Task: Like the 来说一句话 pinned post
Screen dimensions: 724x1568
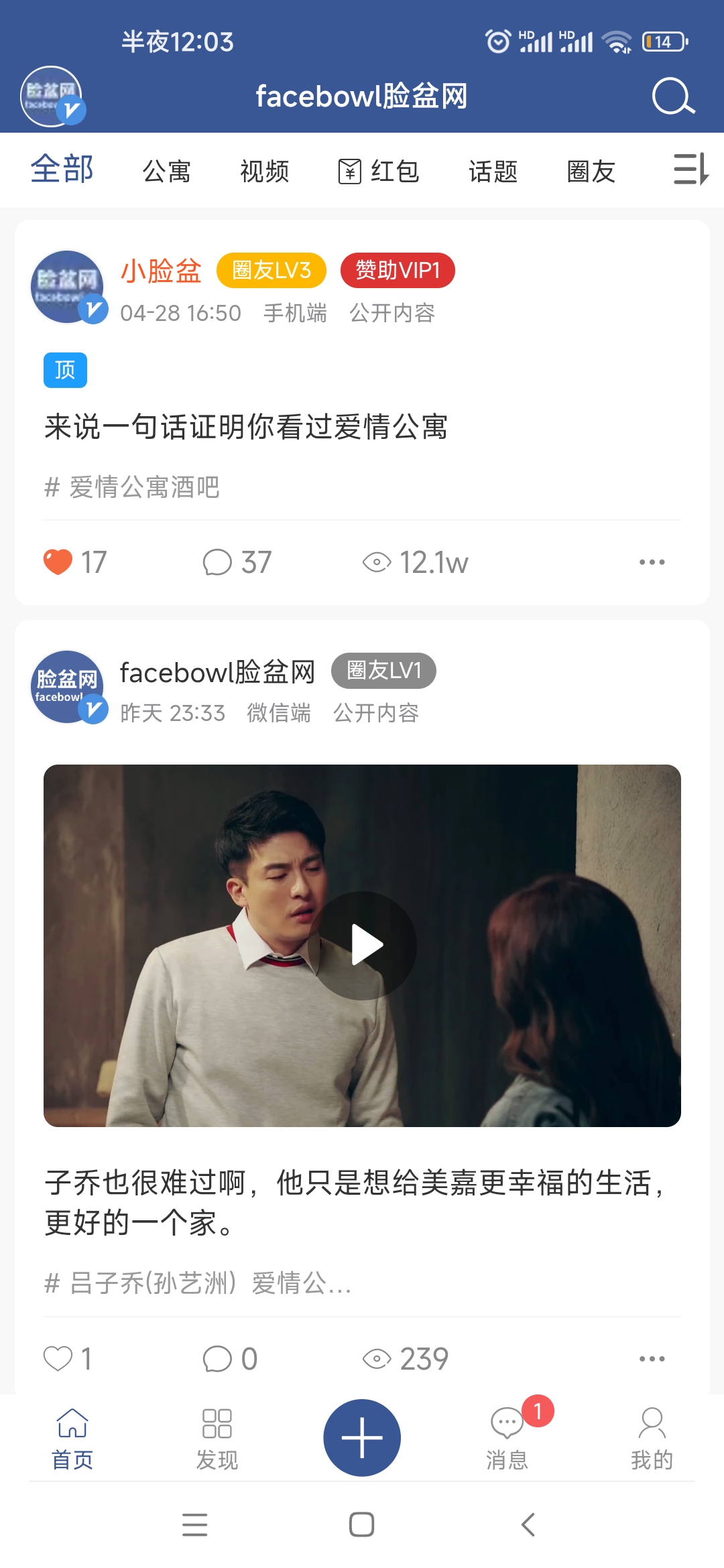Action: click(59, 562)
